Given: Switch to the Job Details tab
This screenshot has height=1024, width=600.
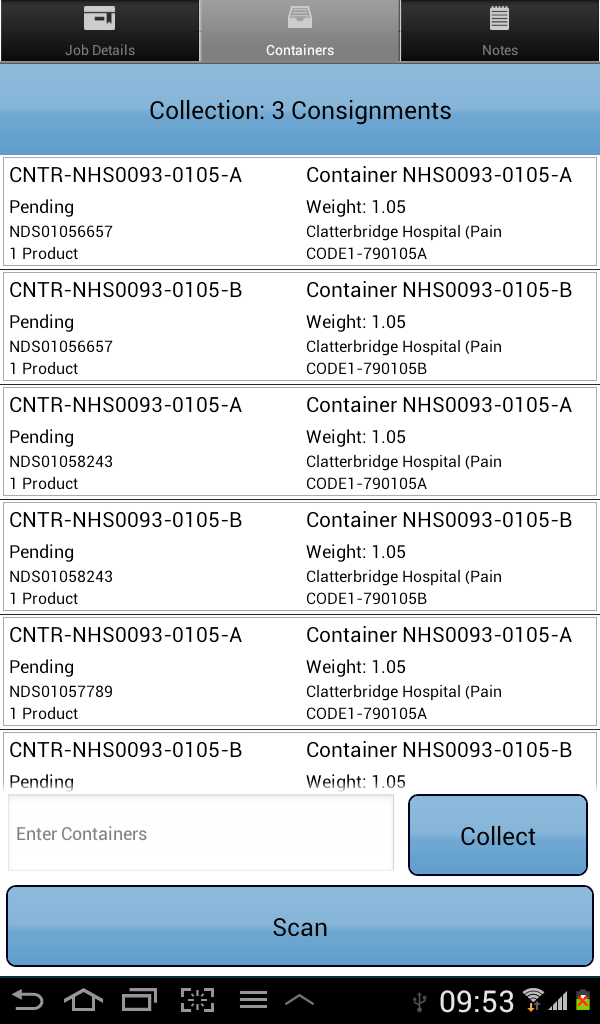Looking at the screenshot, I should tap(100, 31).
